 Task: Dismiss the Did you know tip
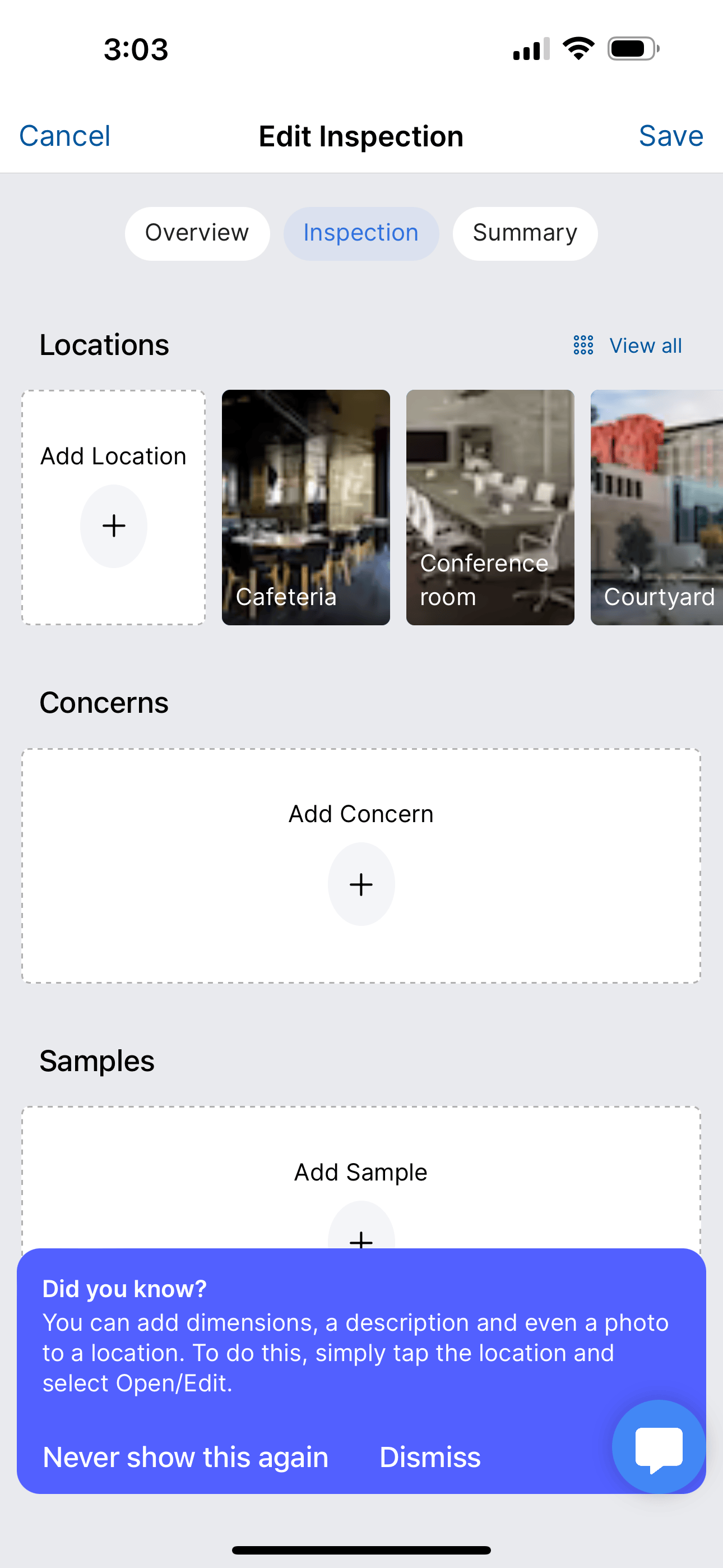[x=430, y=1456]
